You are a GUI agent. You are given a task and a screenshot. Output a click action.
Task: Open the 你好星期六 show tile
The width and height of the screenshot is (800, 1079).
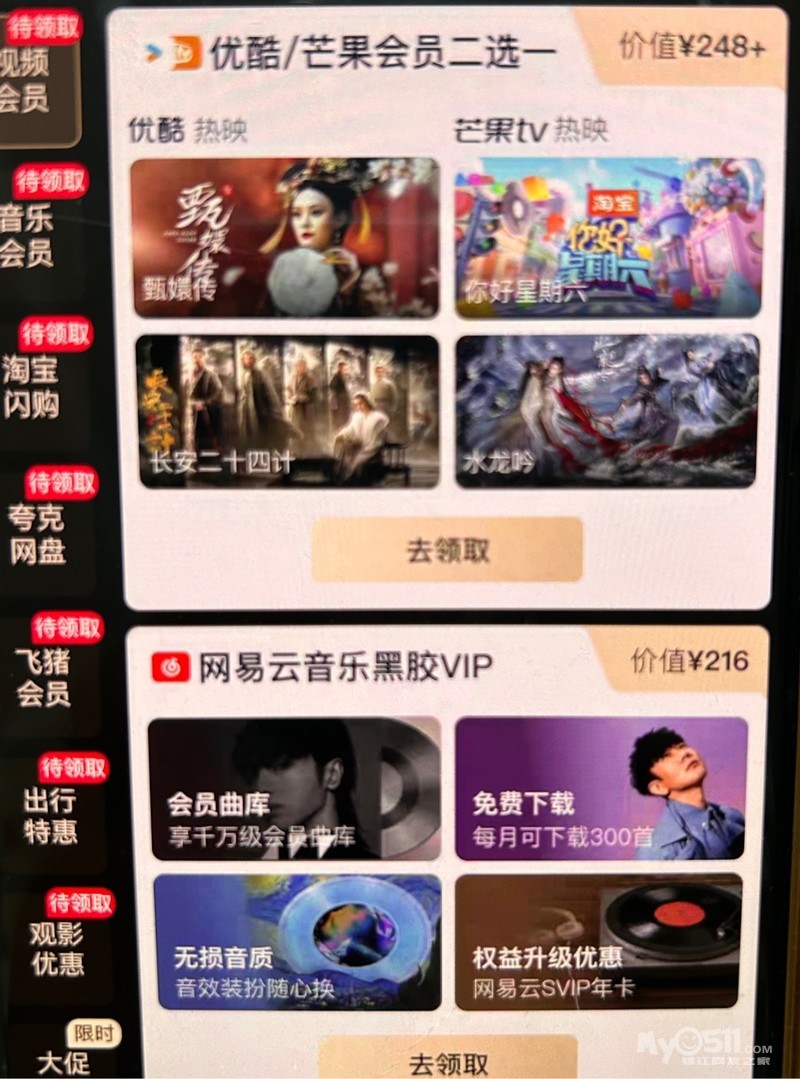tap(609, 238)
